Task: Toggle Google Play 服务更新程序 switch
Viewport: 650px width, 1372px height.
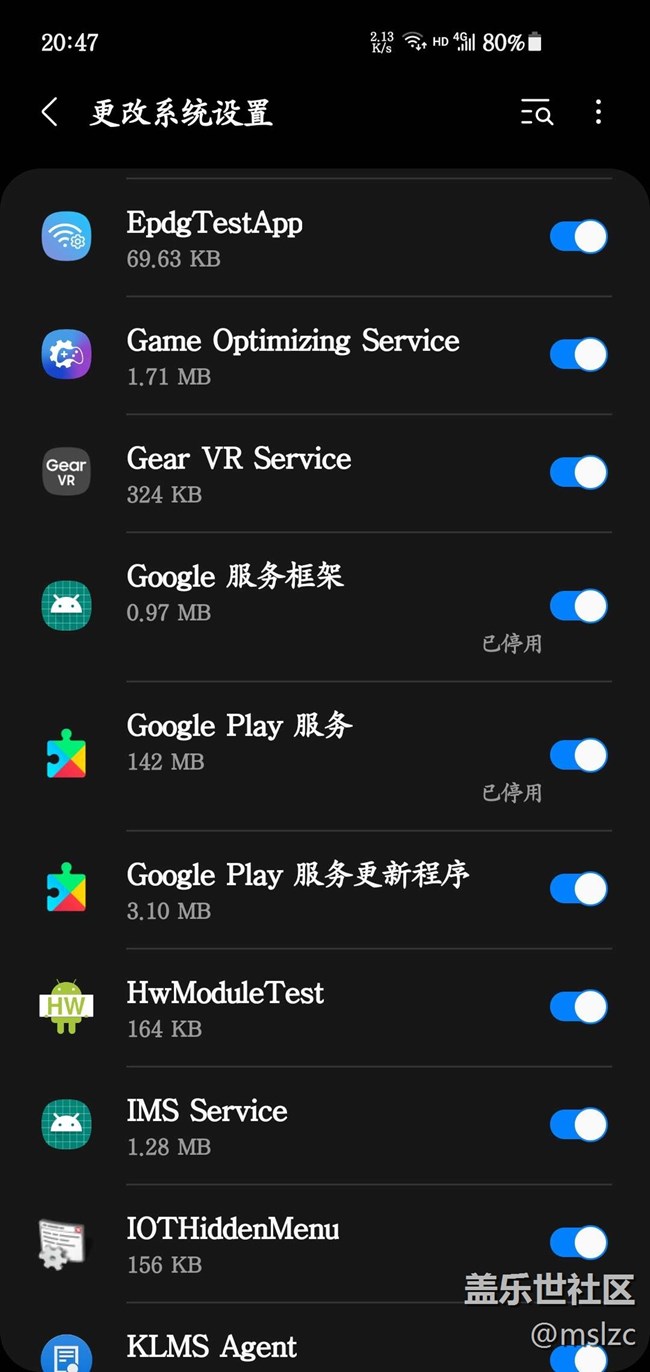Action: 578,889
